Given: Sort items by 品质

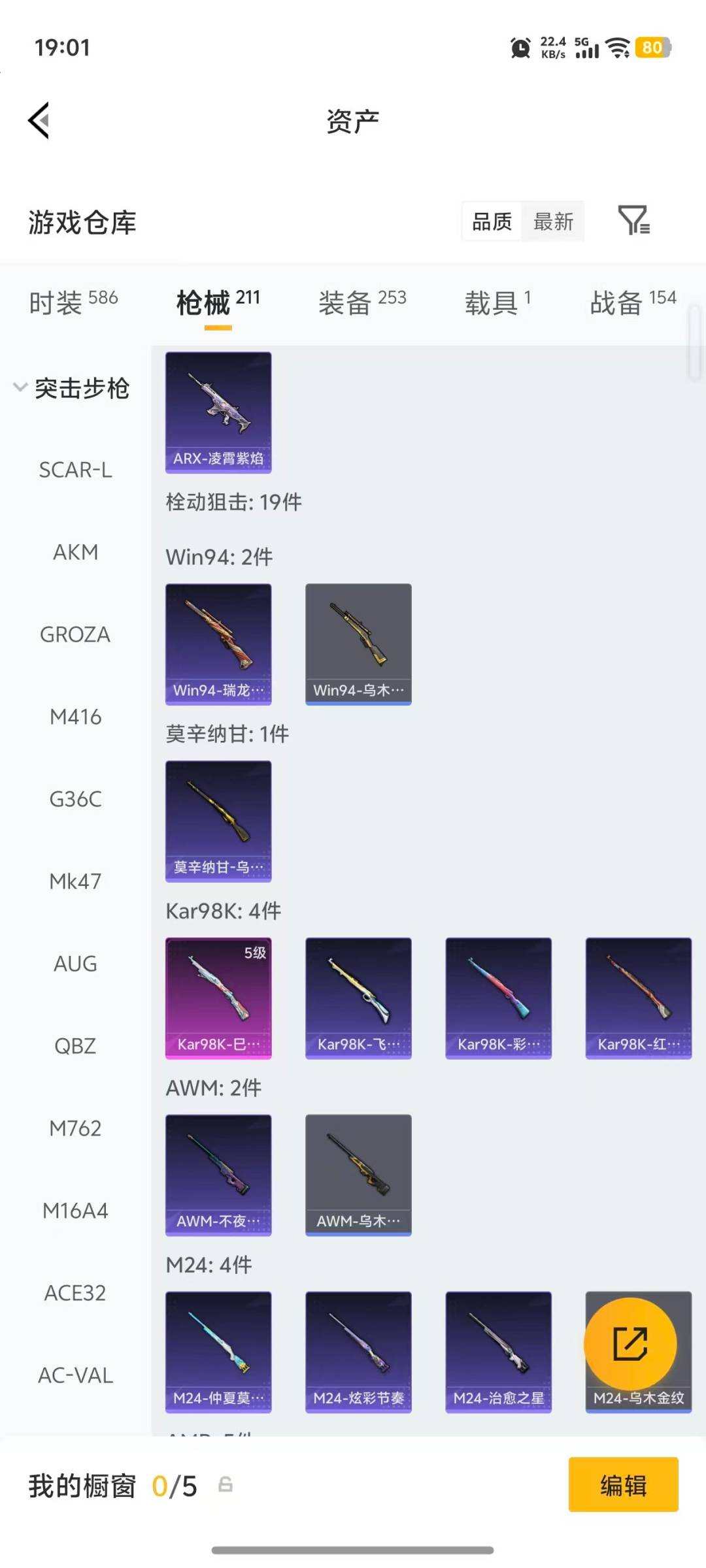Looking at the screenshot, I should (x=492, y=222).
